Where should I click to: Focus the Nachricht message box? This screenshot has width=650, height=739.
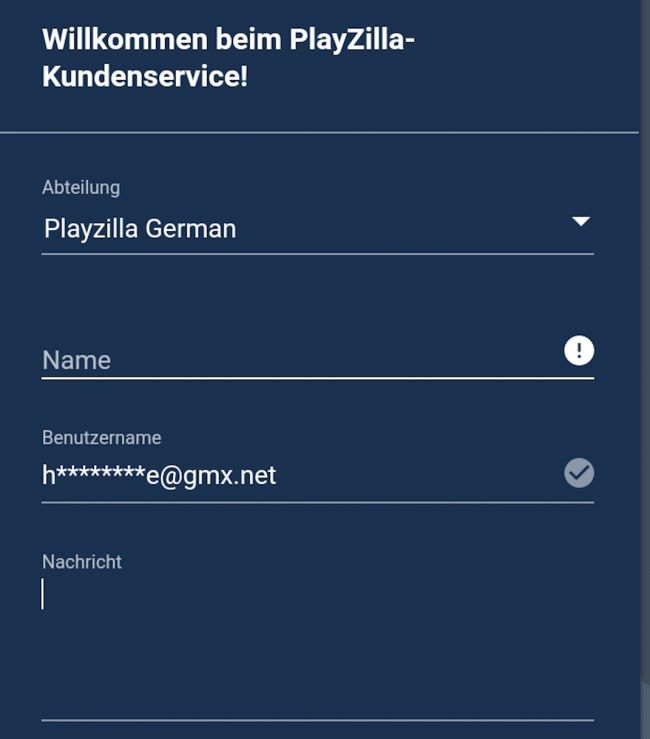316,640
